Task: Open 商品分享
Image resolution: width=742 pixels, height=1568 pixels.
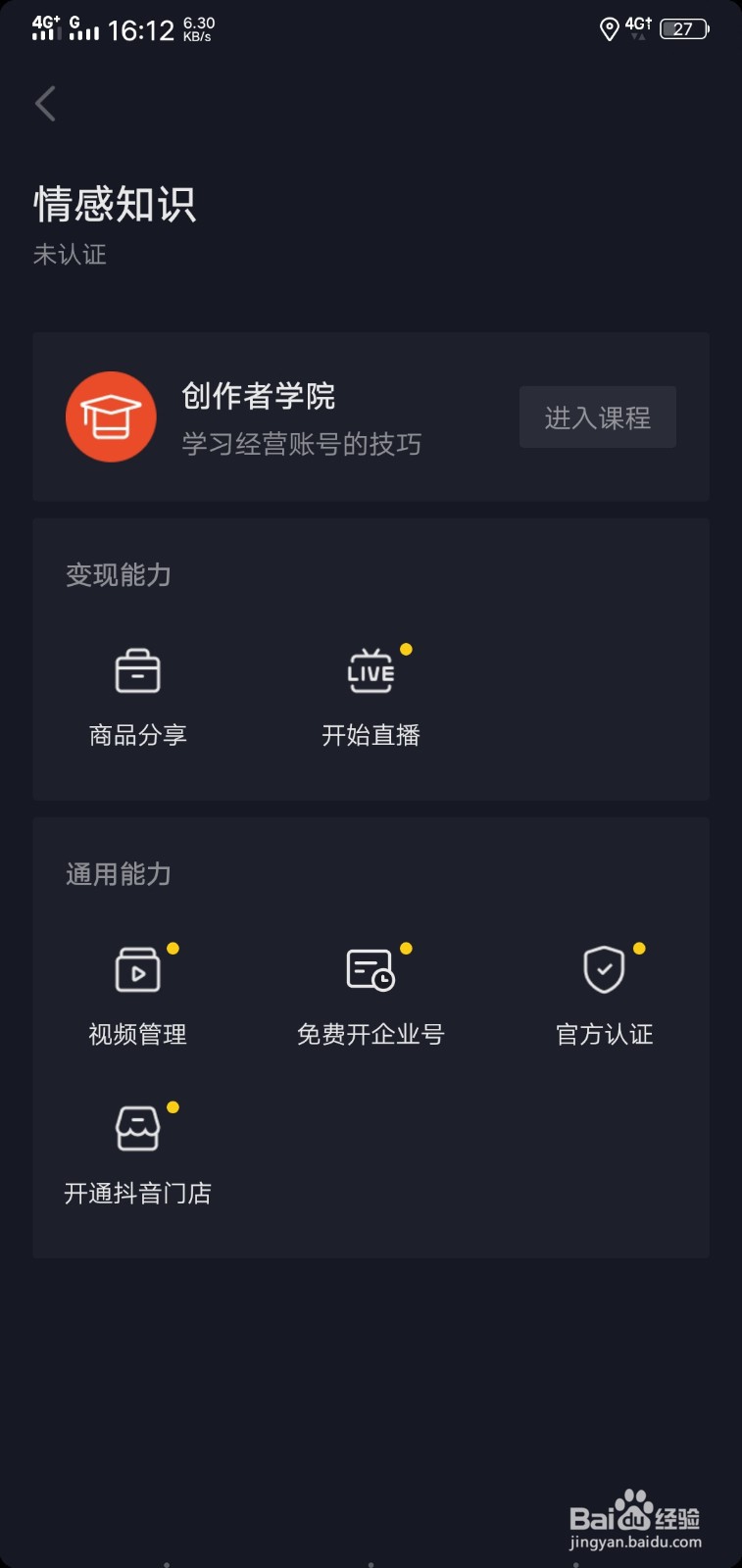Action: click(x=137, y=696)
